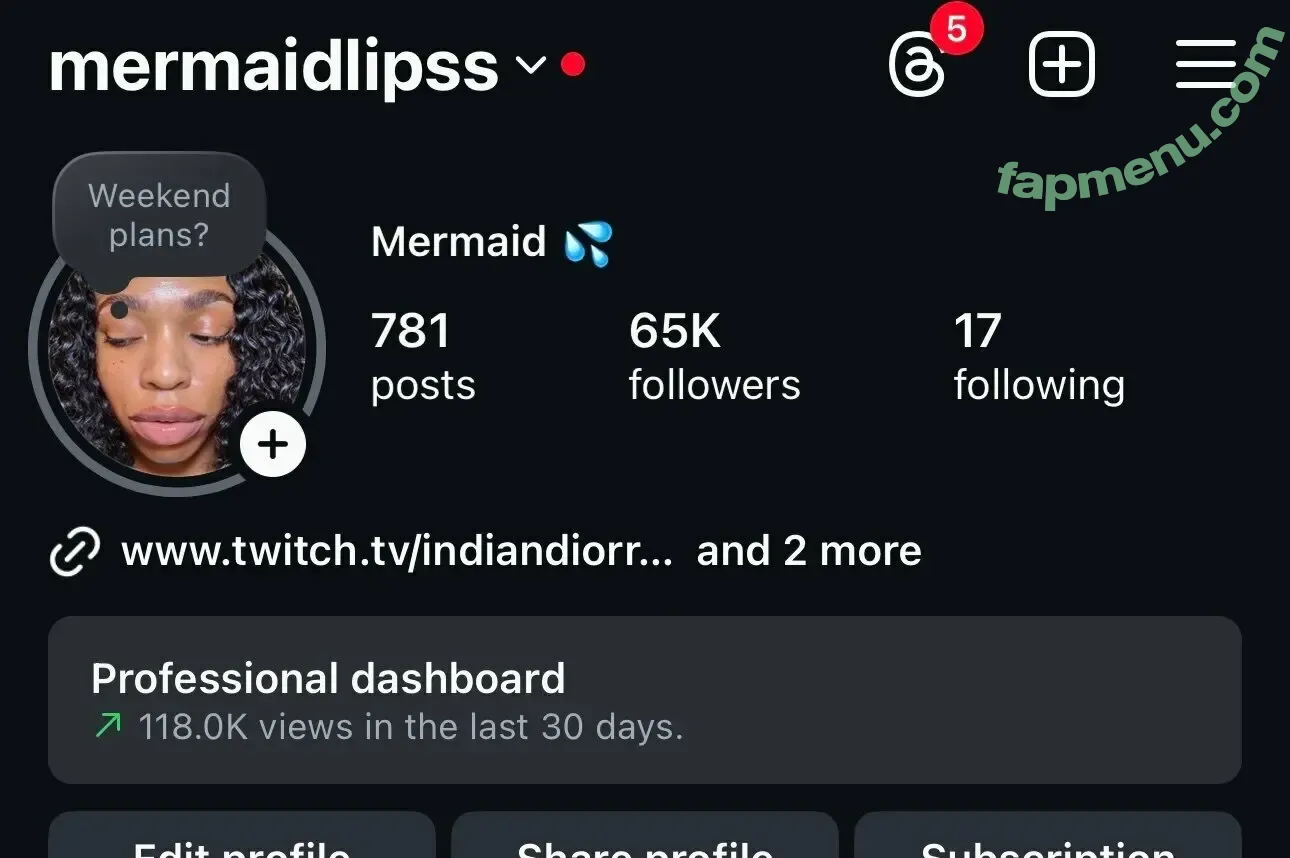
Task: View the 781 posts count
Action: 422,357
